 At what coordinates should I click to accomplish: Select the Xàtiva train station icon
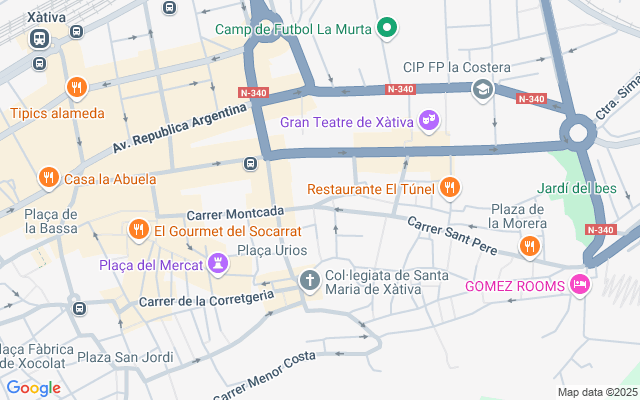click(40, 40)
